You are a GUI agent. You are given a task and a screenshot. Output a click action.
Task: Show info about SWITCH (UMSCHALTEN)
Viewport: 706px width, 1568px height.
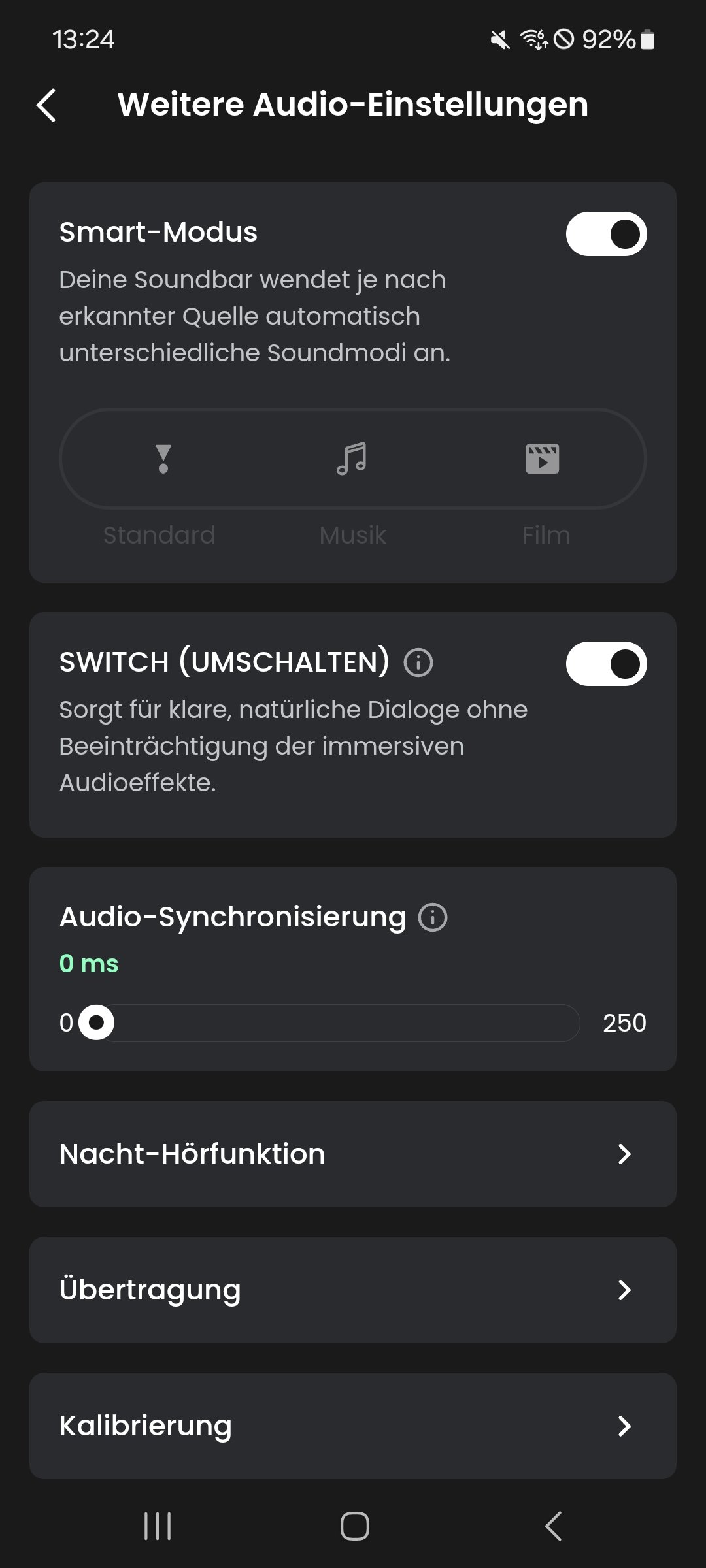(418, 662)
